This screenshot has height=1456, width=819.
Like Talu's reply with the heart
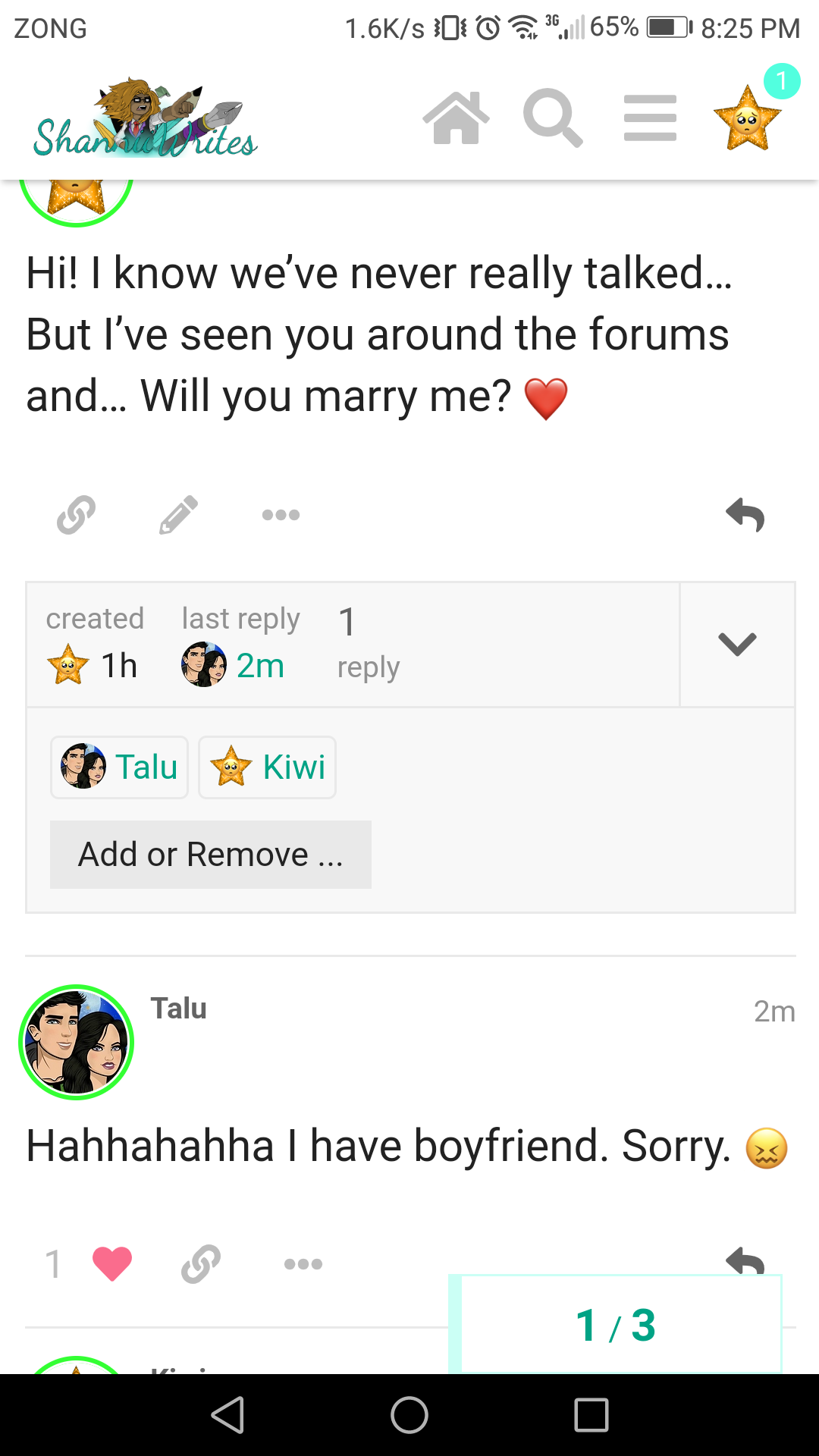(x=112, y=1263)
